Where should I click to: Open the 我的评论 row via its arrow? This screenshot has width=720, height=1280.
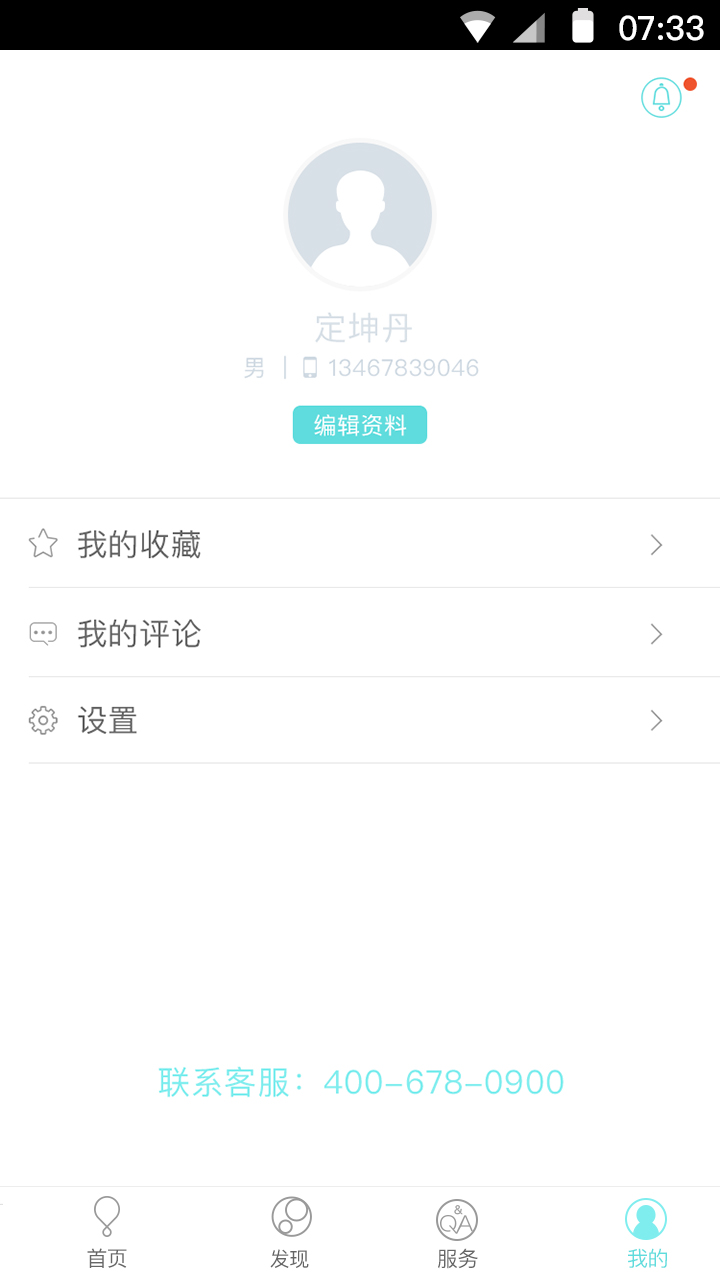click(x=655, y=633)
